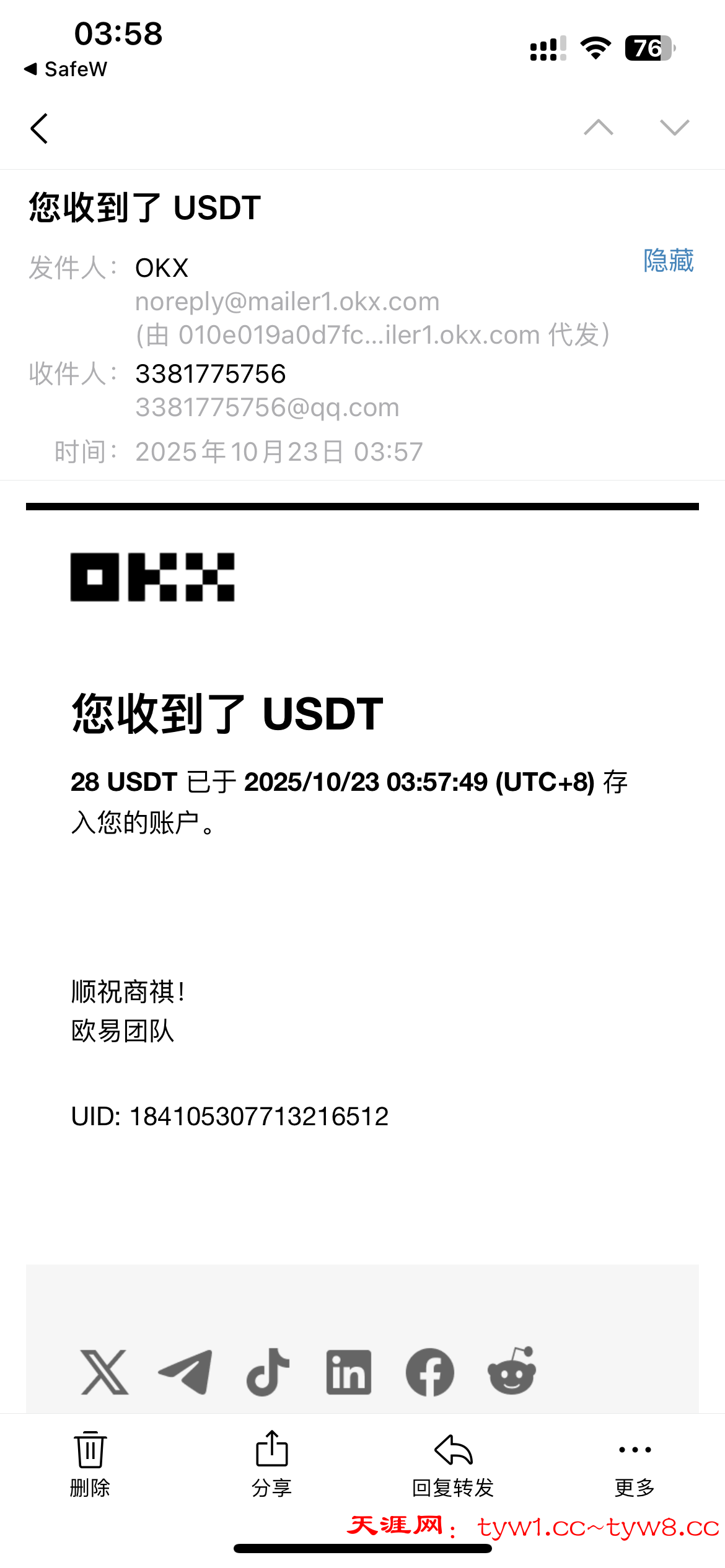Open the OKX Telegram link
The height and width of the screenshot is (1568, 725).
[x=185, y=1372]
